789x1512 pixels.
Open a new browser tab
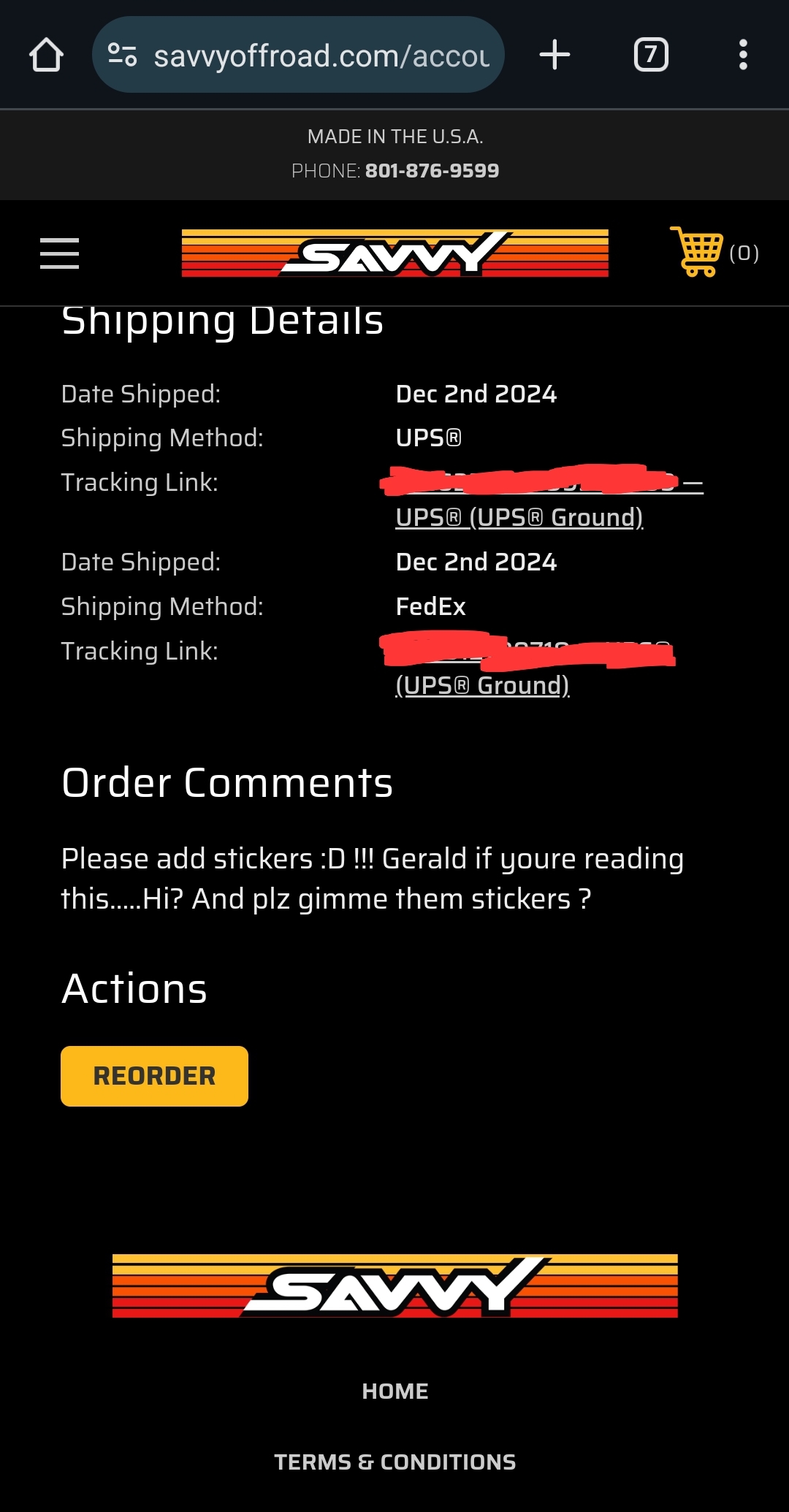coord(554,55)
